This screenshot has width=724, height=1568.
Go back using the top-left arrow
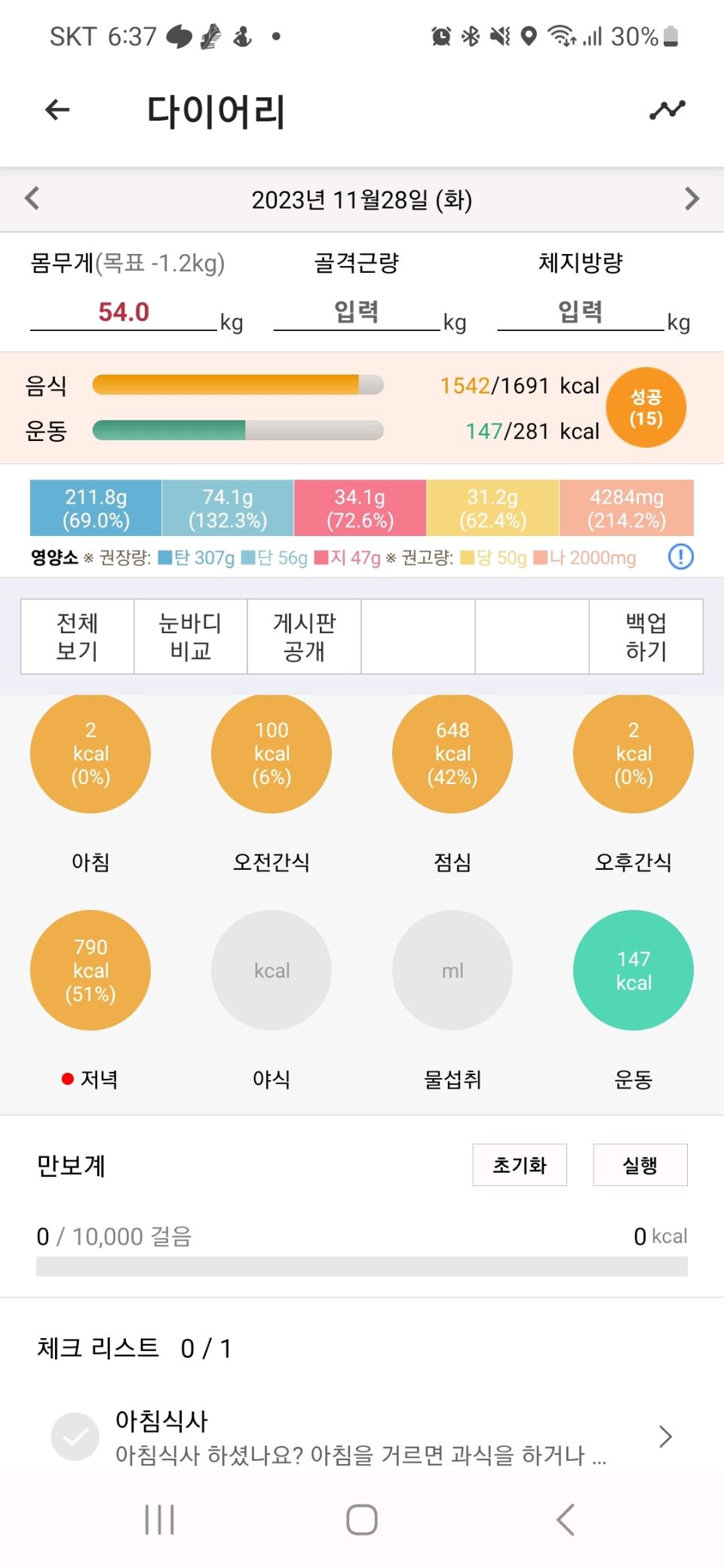57,110
